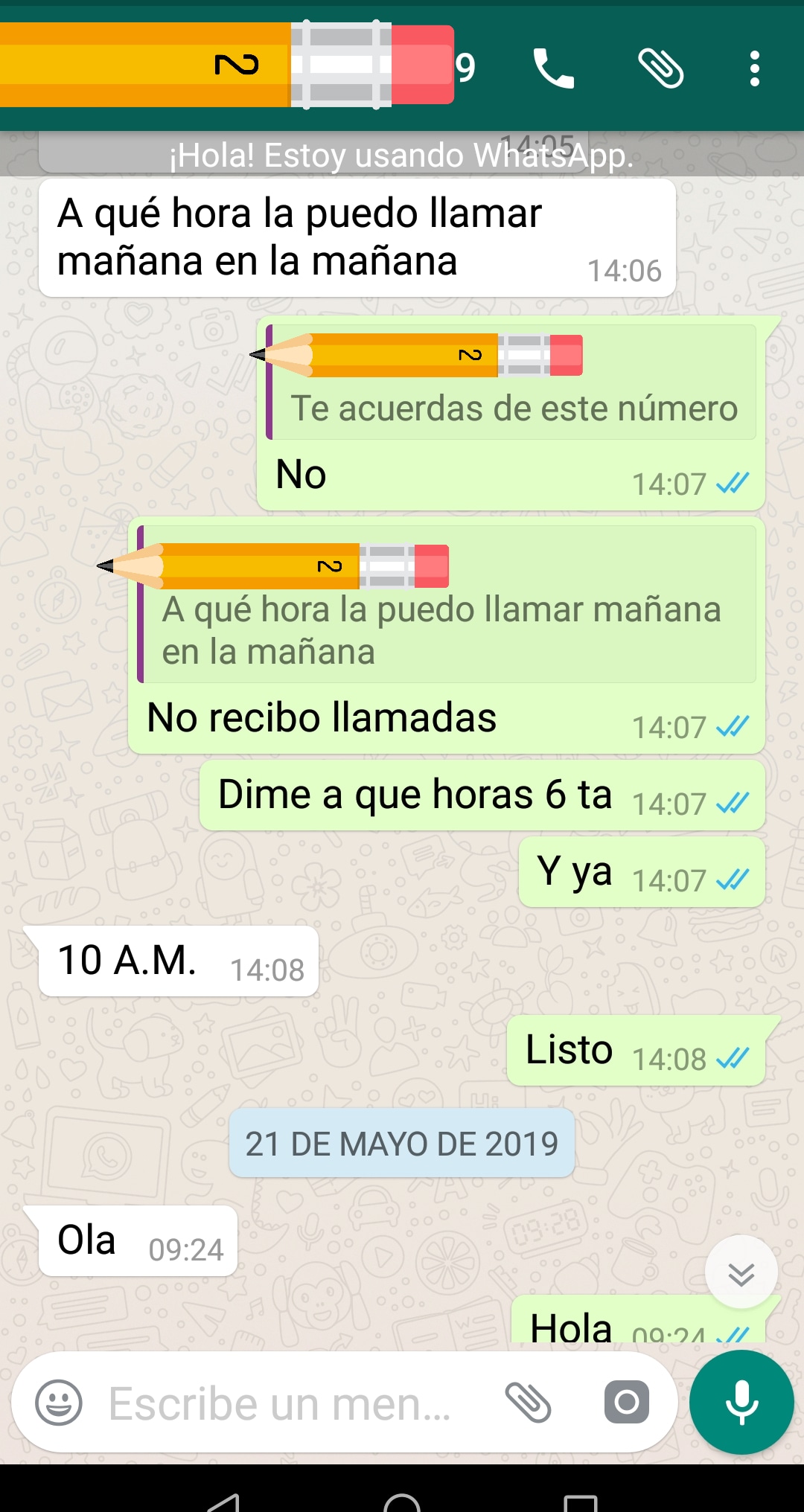Record a voice message

pos(741,1403)
